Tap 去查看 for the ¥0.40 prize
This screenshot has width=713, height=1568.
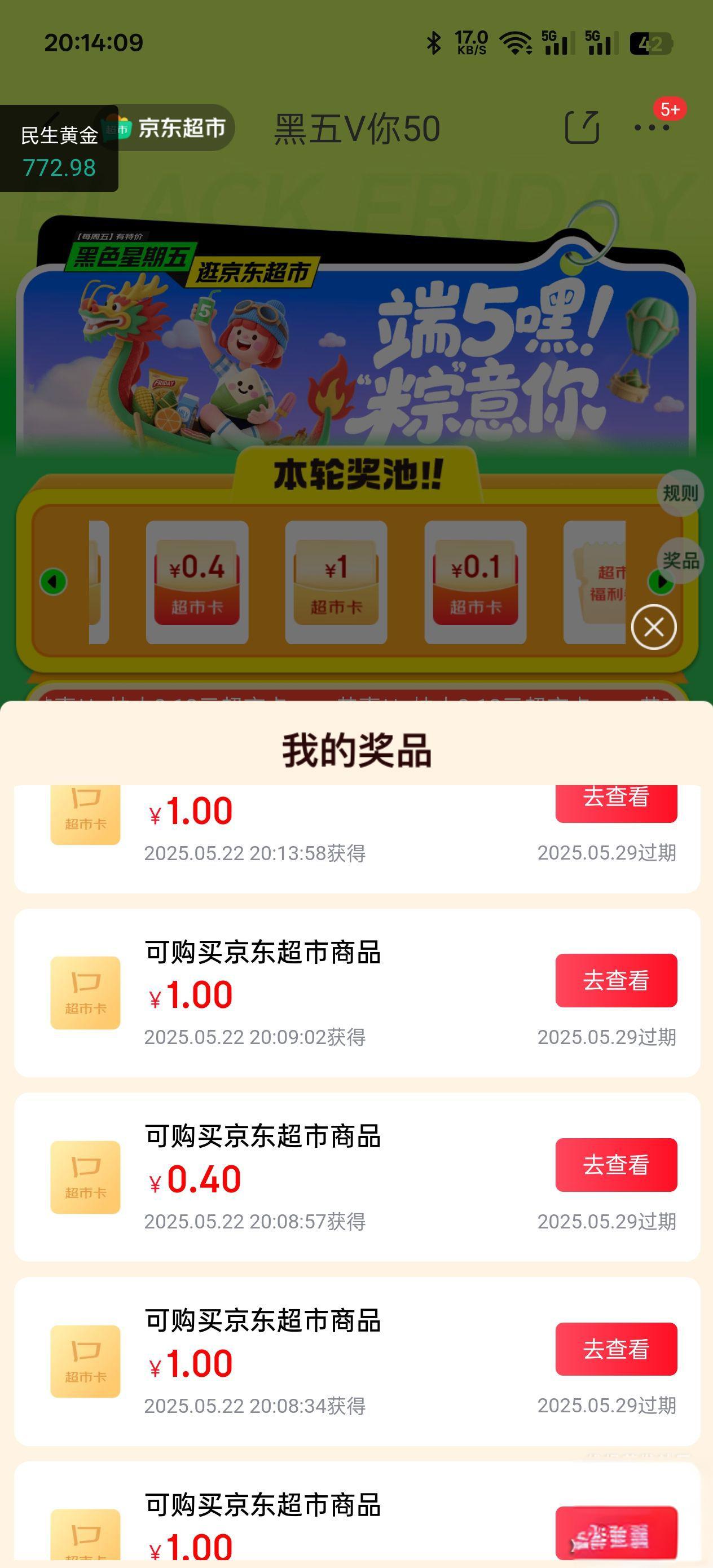pos(615,1164)
